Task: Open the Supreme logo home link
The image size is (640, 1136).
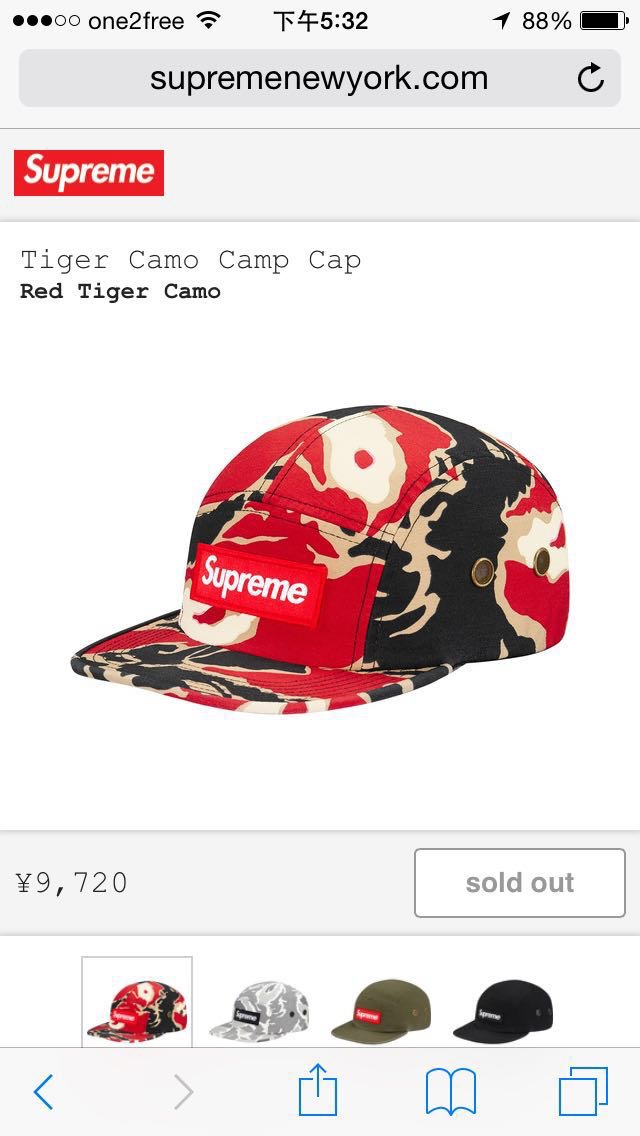Action: pyautogui.click(x=88, y=172)
